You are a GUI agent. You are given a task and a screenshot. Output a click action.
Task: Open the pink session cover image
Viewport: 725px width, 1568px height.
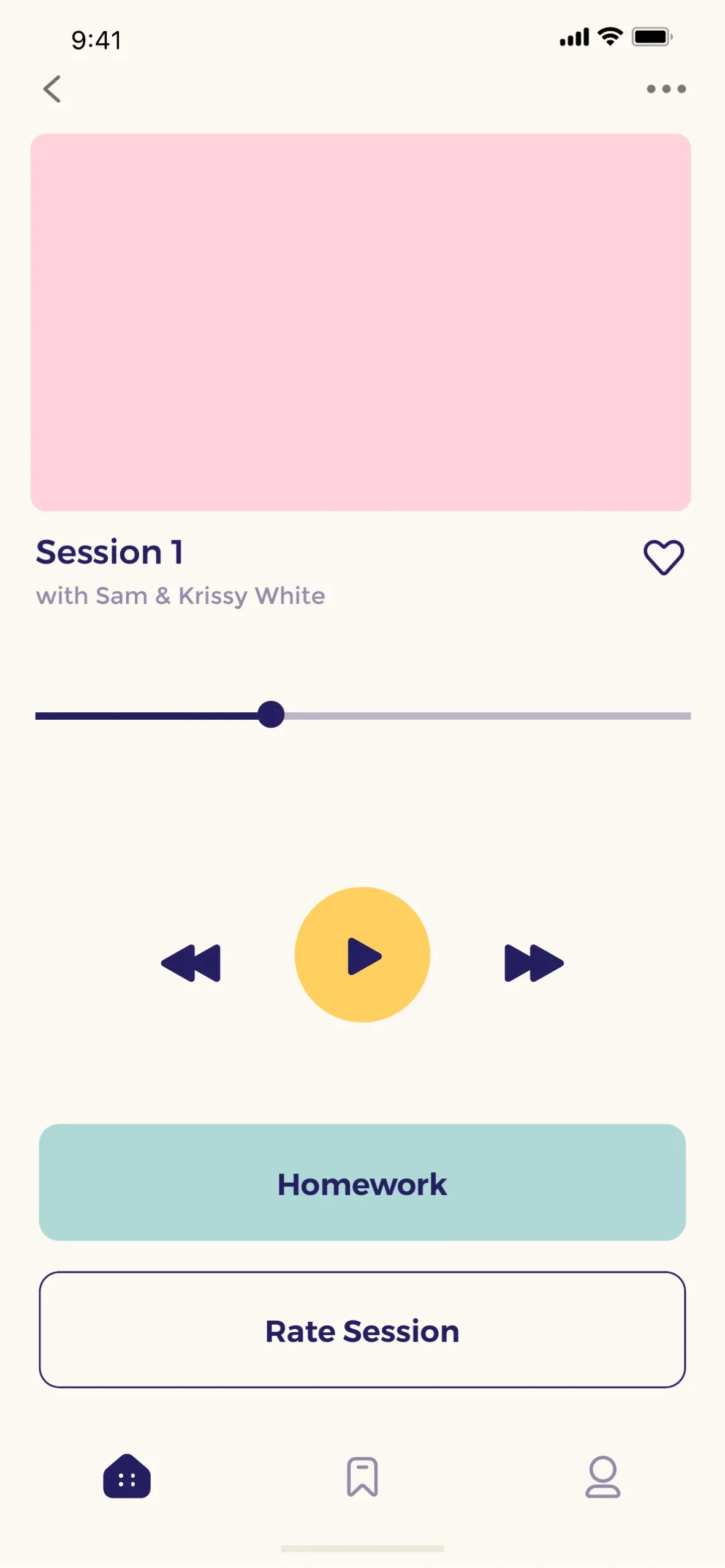click(361, 322)
